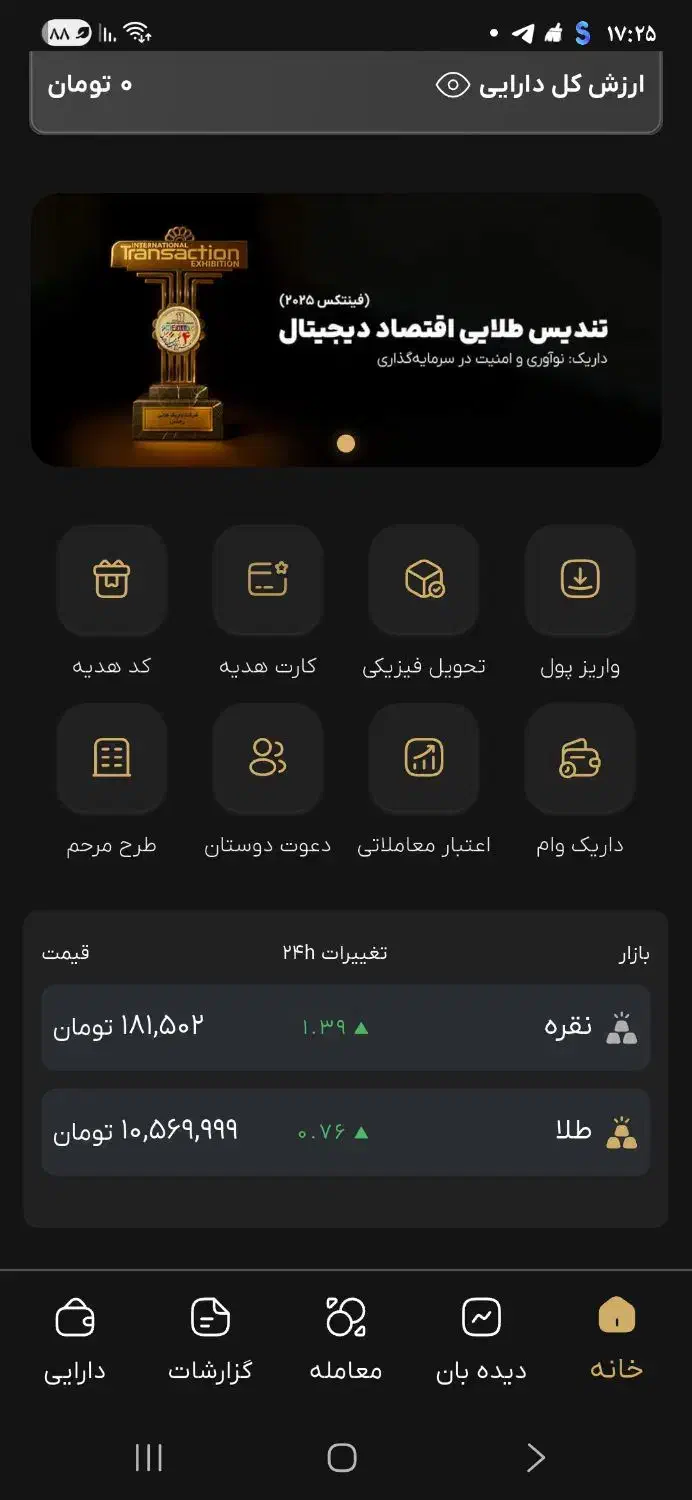This screenshot has height=1500, width=692.
Task: Open کد هدیه (gift code)
Action: tap(112, 581)
